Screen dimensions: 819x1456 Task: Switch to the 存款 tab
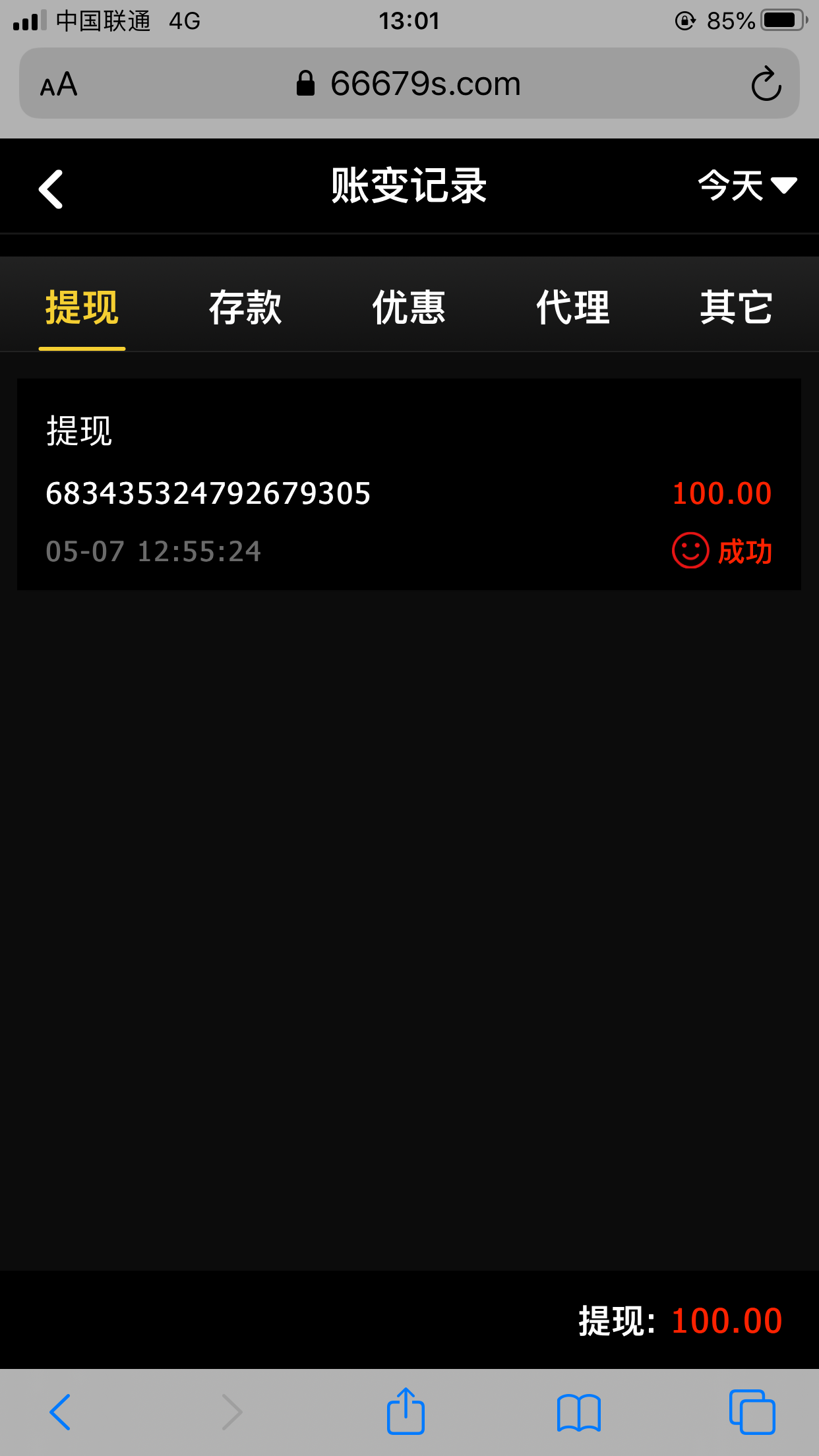(x=245, y=307)
